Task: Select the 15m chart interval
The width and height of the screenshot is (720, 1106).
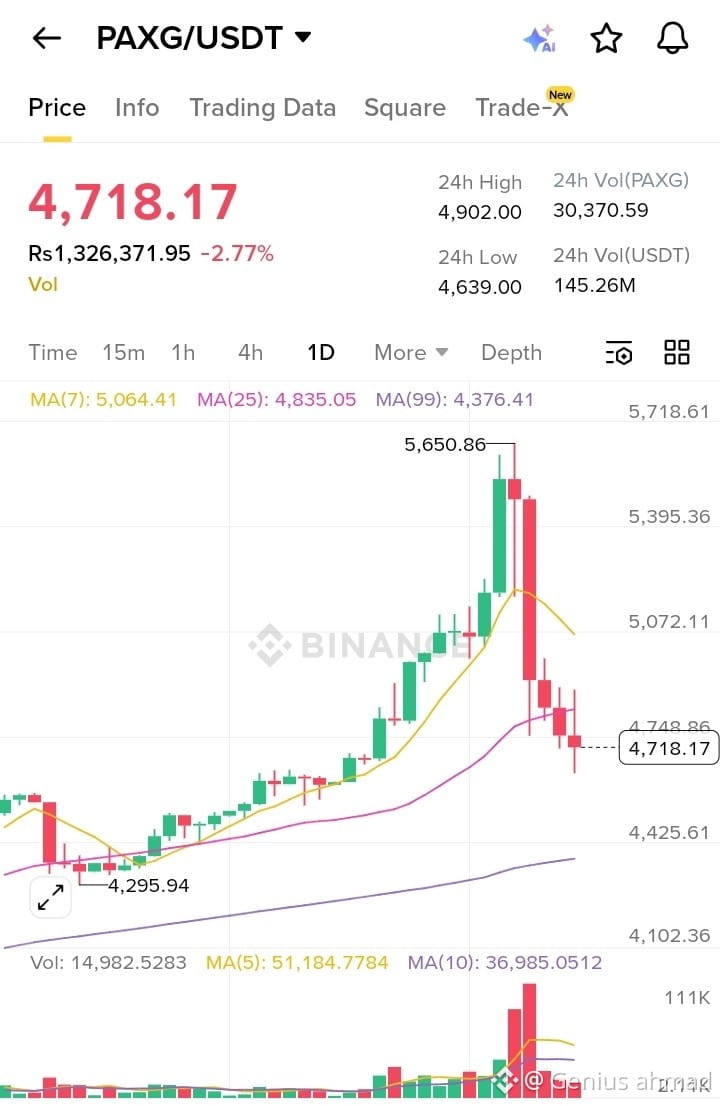Action: 123,353
